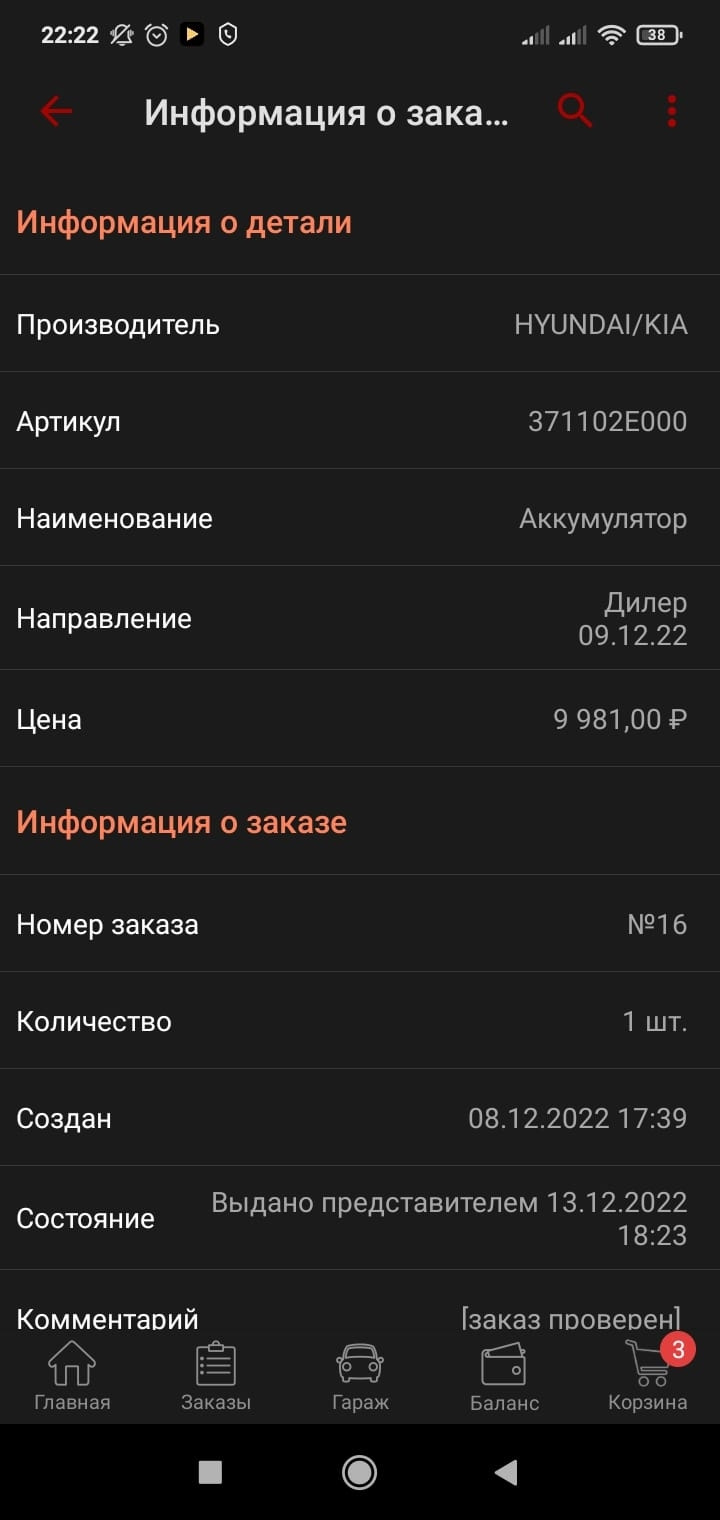Viewport: 720px width, 1520px height.
Task: Open the search icon in the header
Action: [x=573, y=111]
